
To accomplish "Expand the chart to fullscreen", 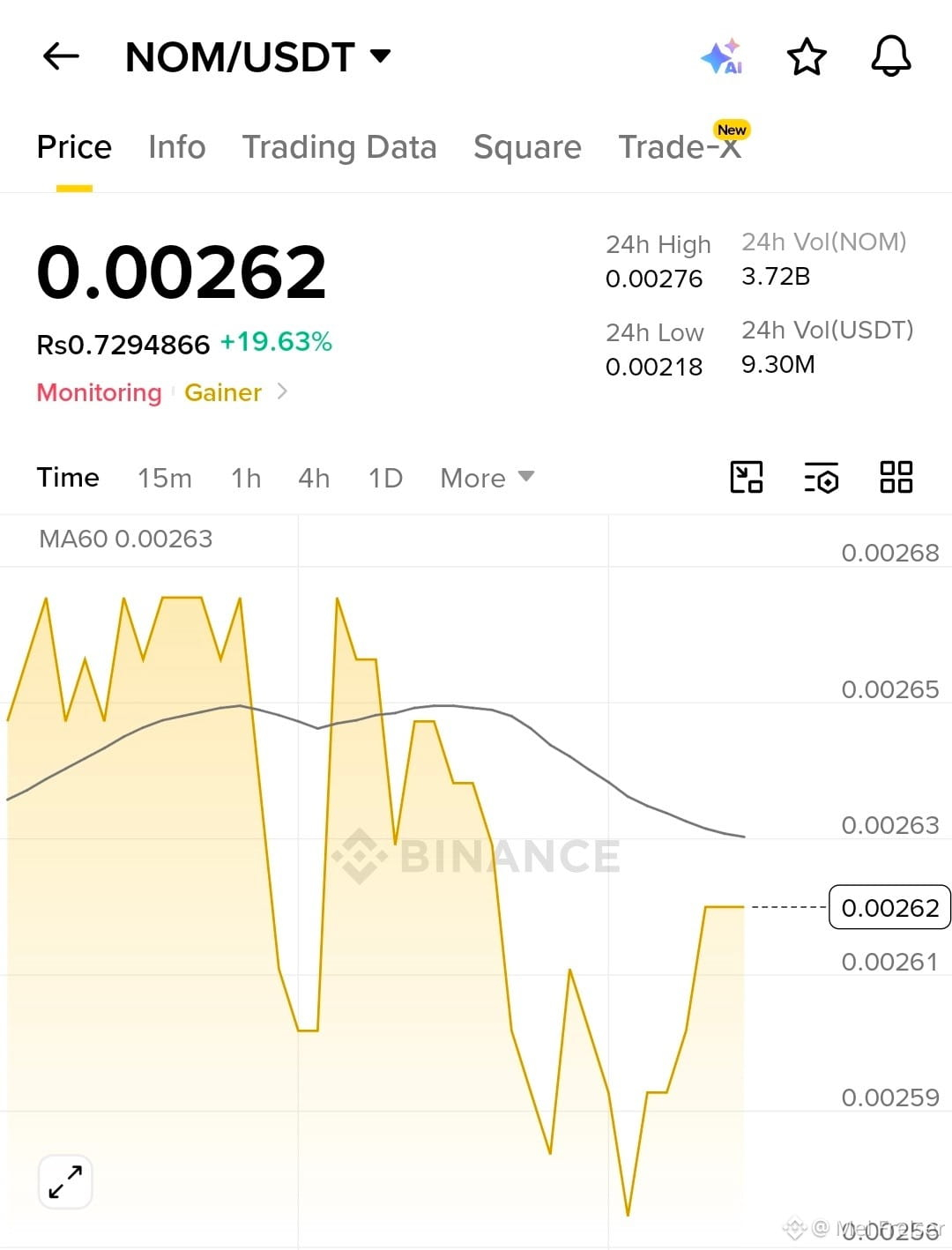I will click(66, 1181).
